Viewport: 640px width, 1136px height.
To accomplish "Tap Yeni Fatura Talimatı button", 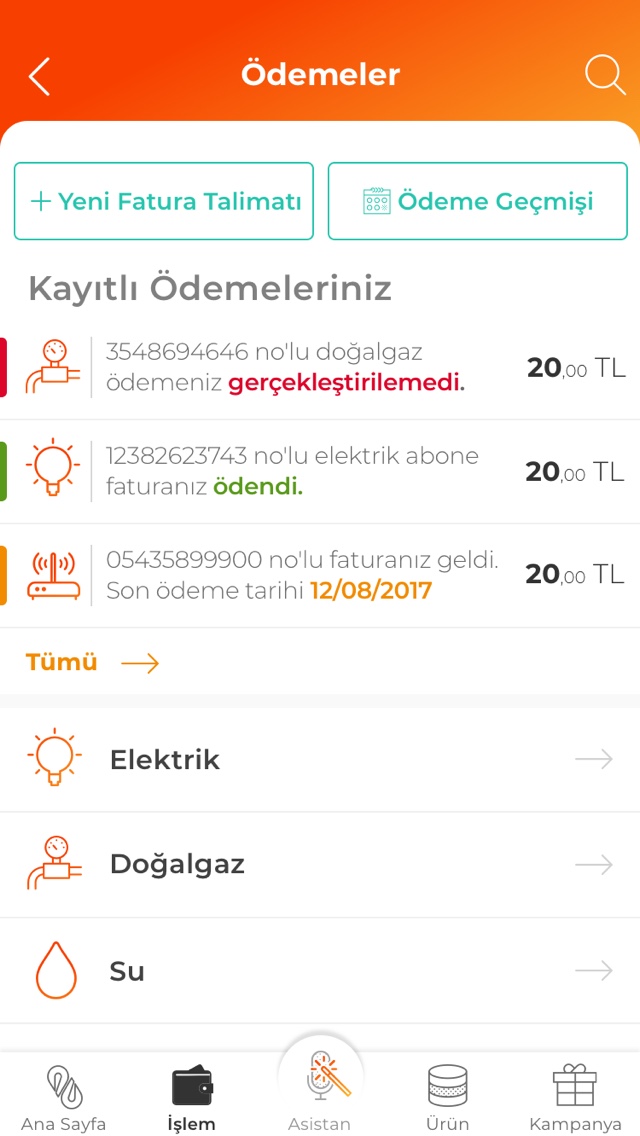I will tap(164, 201).
